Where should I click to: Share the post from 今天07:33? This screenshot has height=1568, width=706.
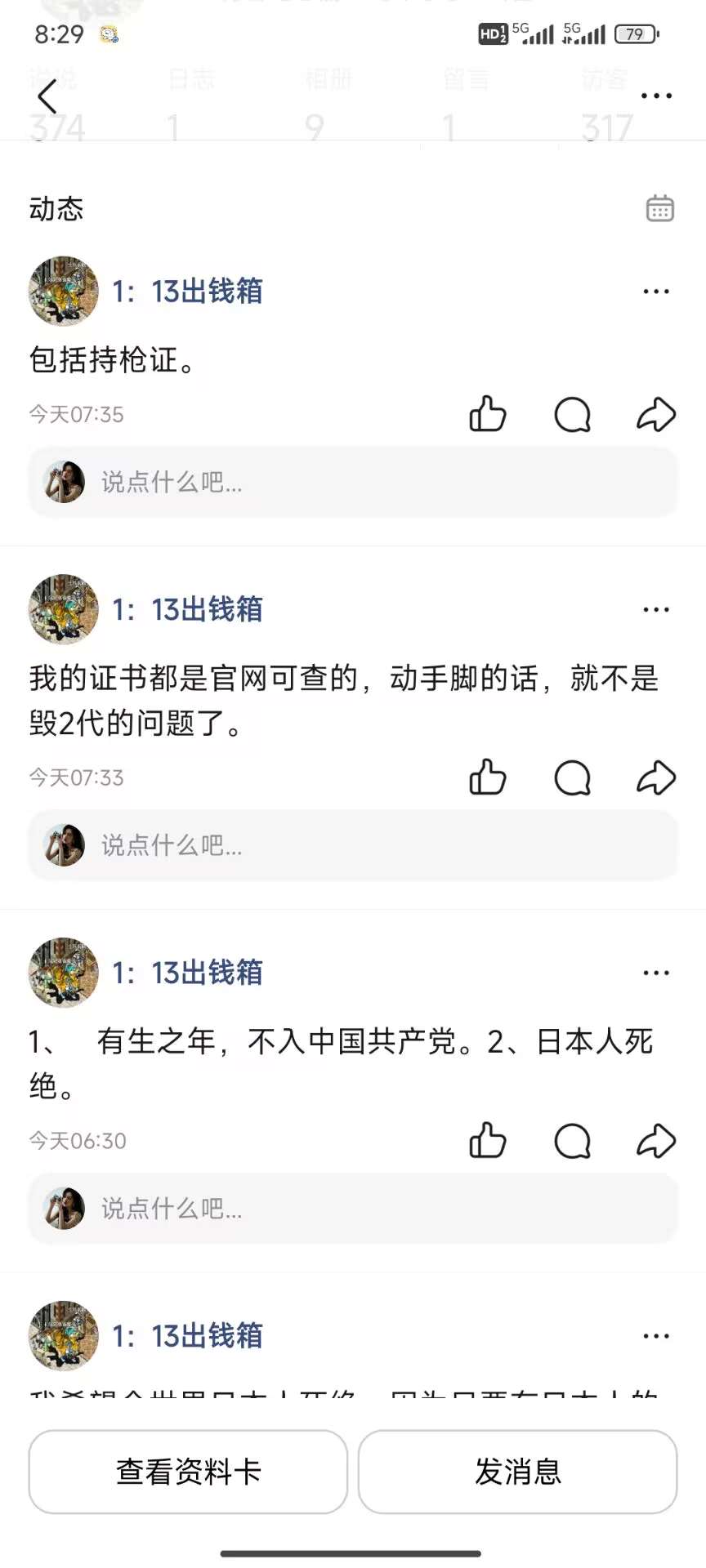656,777
